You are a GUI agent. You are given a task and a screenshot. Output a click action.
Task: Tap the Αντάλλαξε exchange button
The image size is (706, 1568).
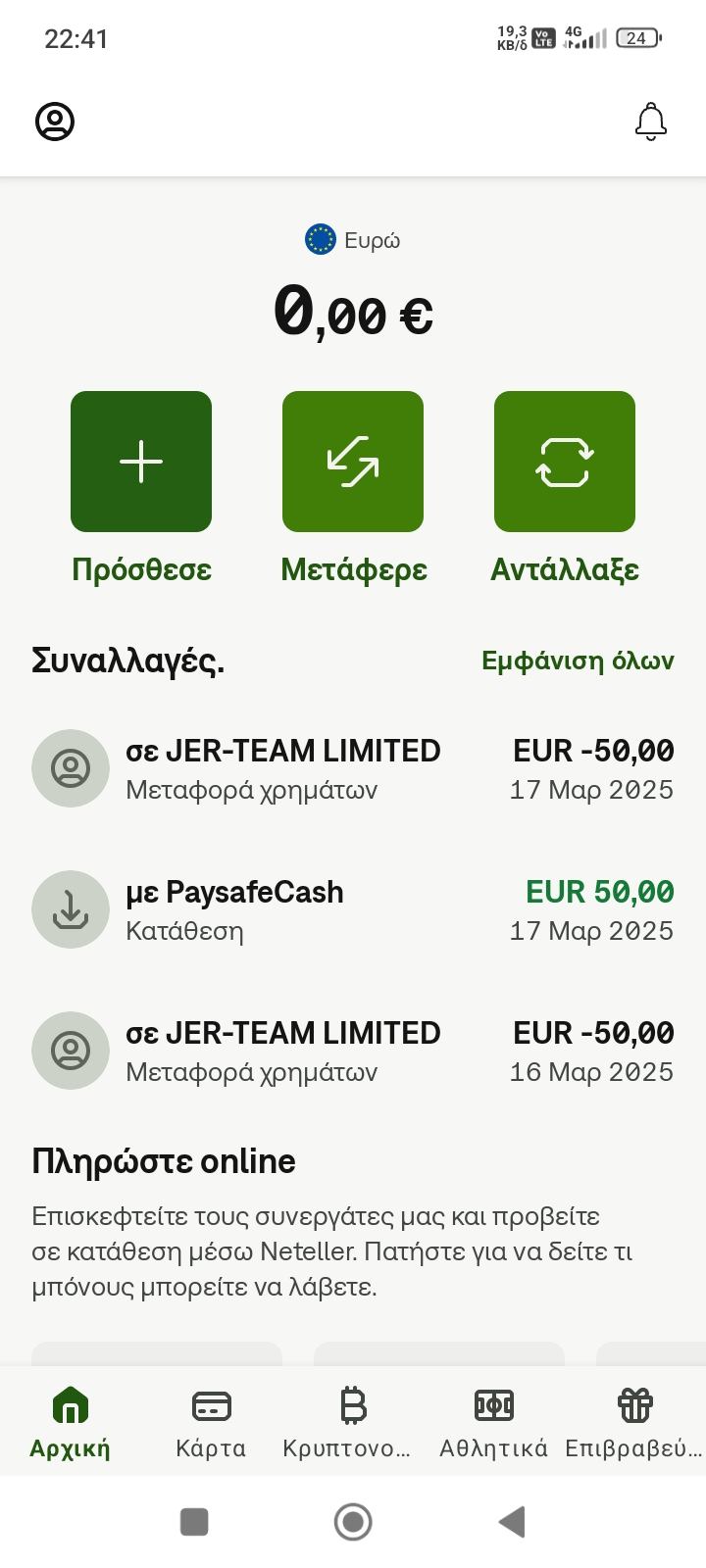coord(565,462)
